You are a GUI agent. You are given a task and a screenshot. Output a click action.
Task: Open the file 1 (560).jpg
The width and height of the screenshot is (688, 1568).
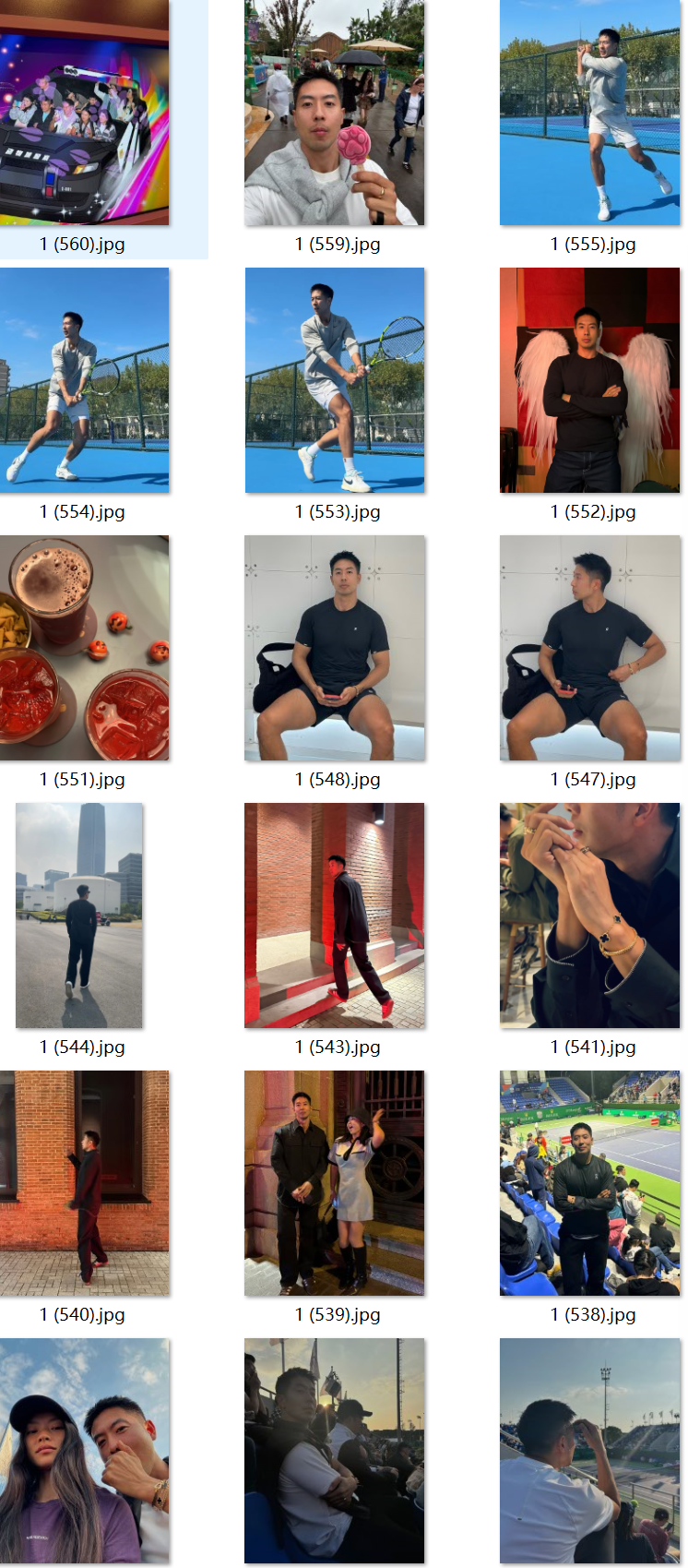pos(83,113)
